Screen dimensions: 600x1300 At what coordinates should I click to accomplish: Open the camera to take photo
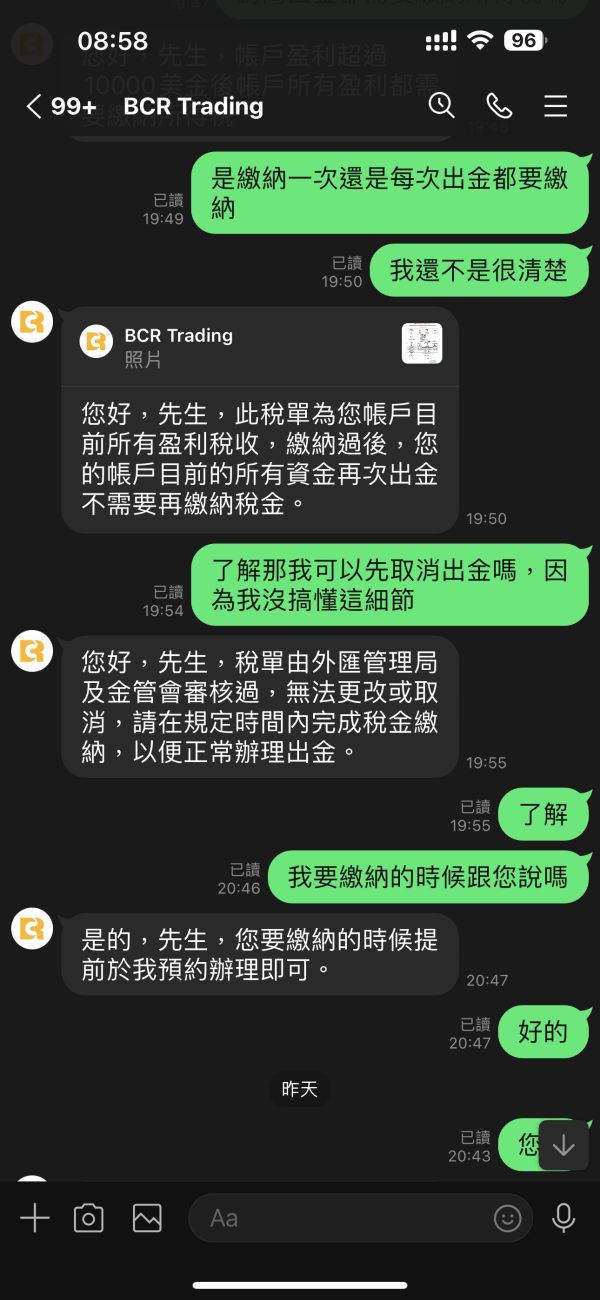pyautogui.click(x=89, y=1217)
